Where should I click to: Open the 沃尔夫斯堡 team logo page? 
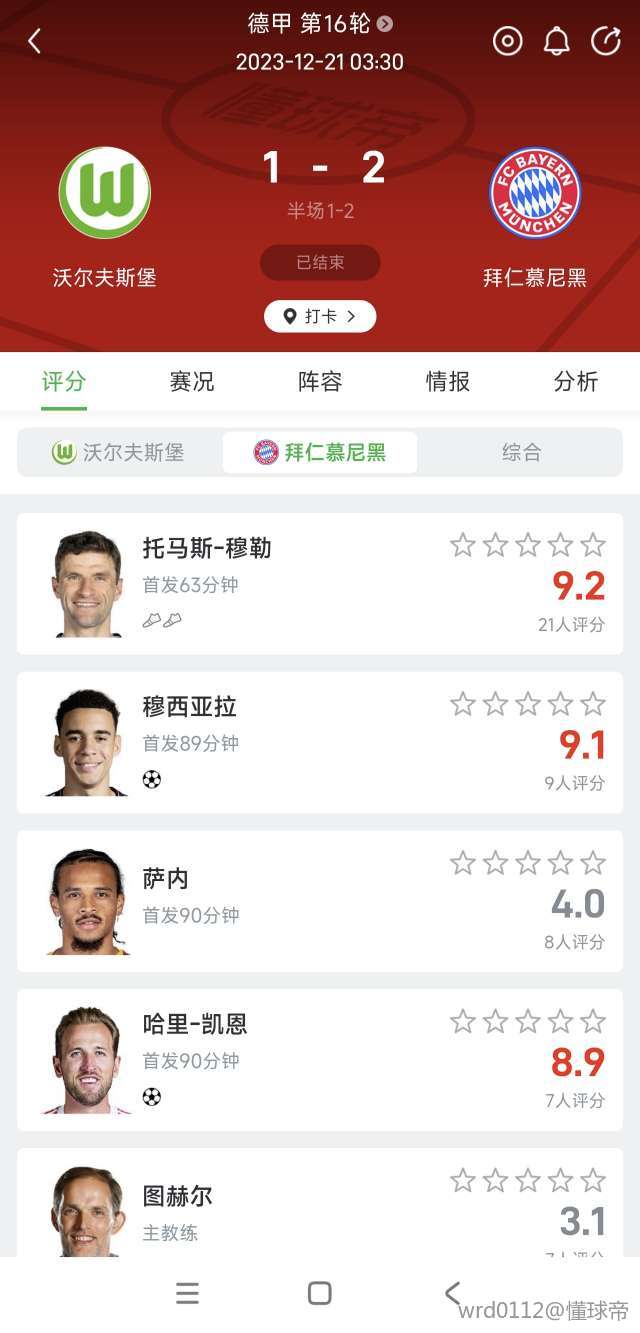(105, 193)
